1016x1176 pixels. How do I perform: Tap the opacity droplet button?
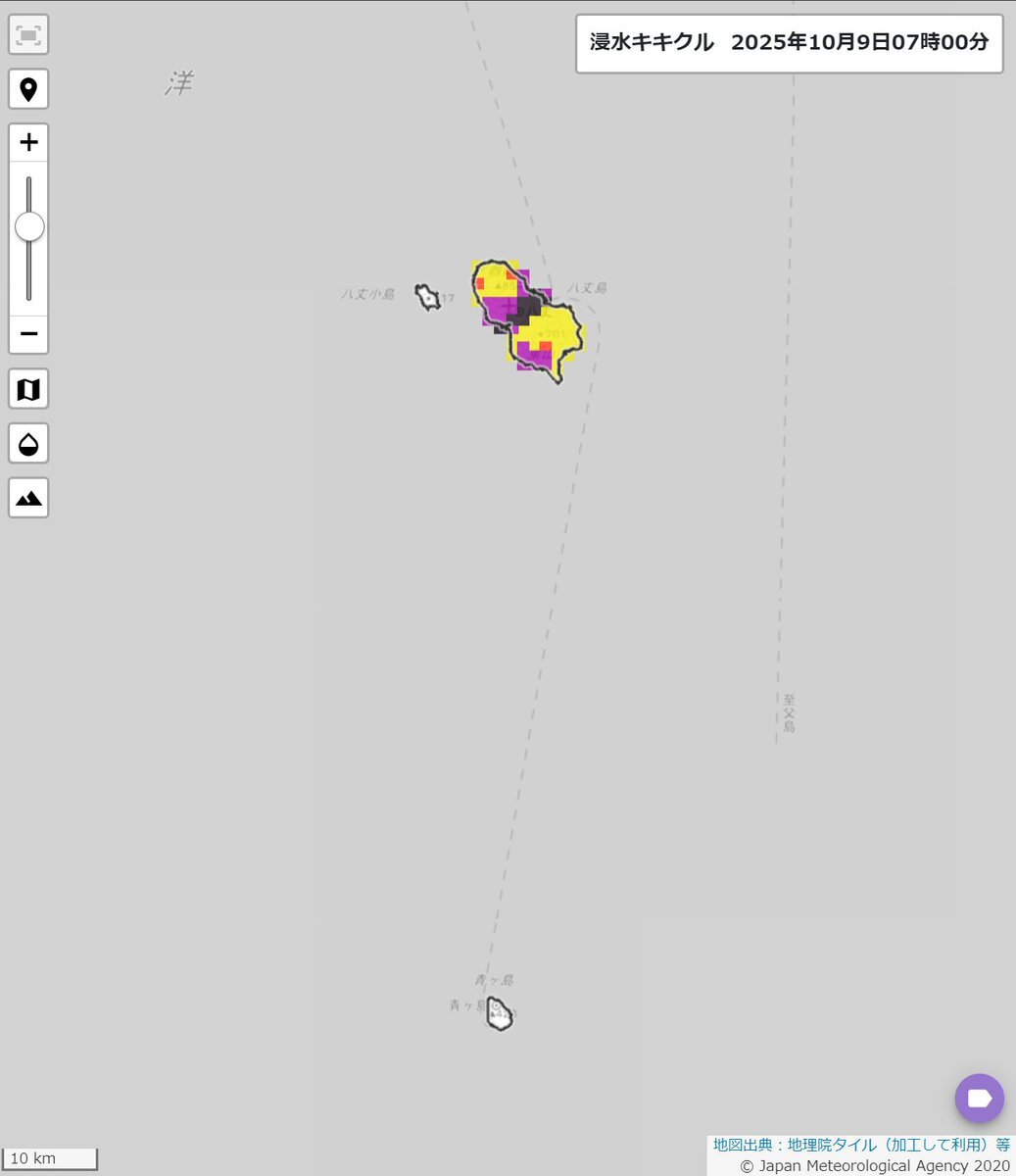[28, 444]
